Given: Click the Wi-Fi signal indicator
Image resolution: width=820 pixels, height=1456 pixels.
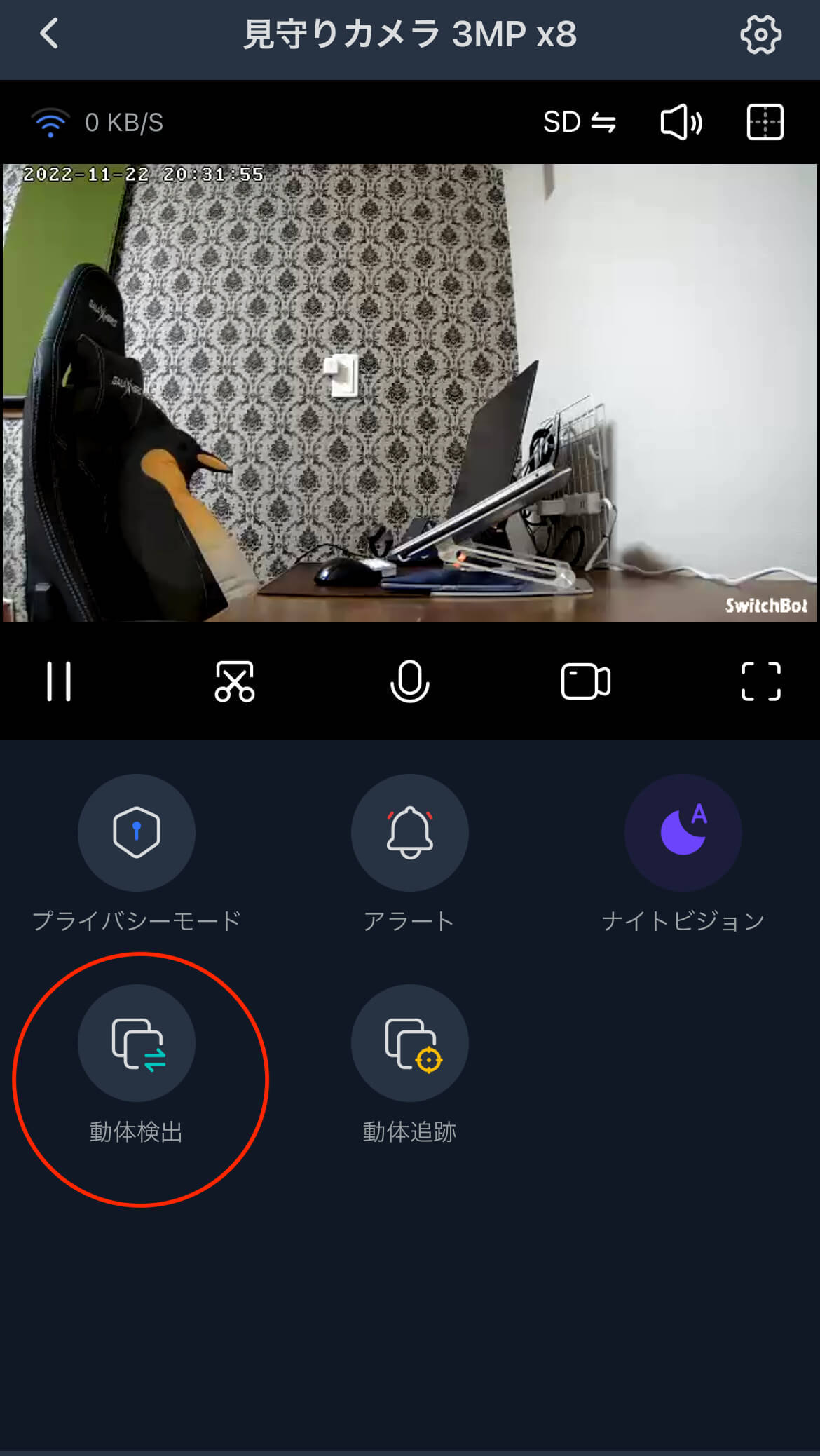Looking at the screenshot, I should pos(49,122).
